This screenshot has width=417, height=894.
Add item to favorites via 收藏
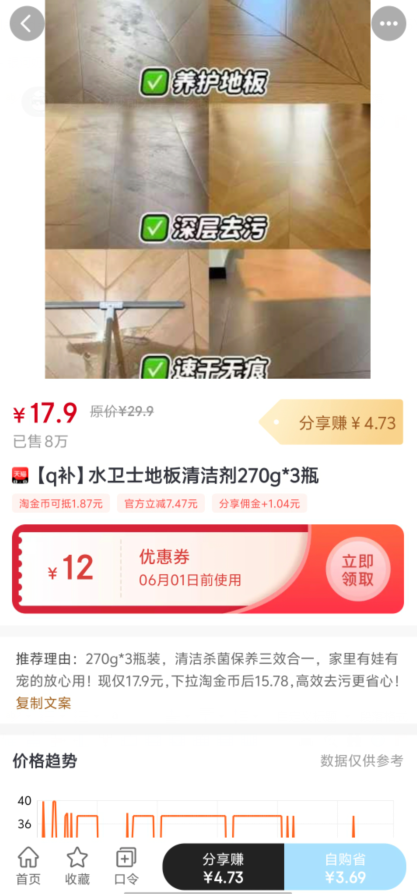point(77,866)
